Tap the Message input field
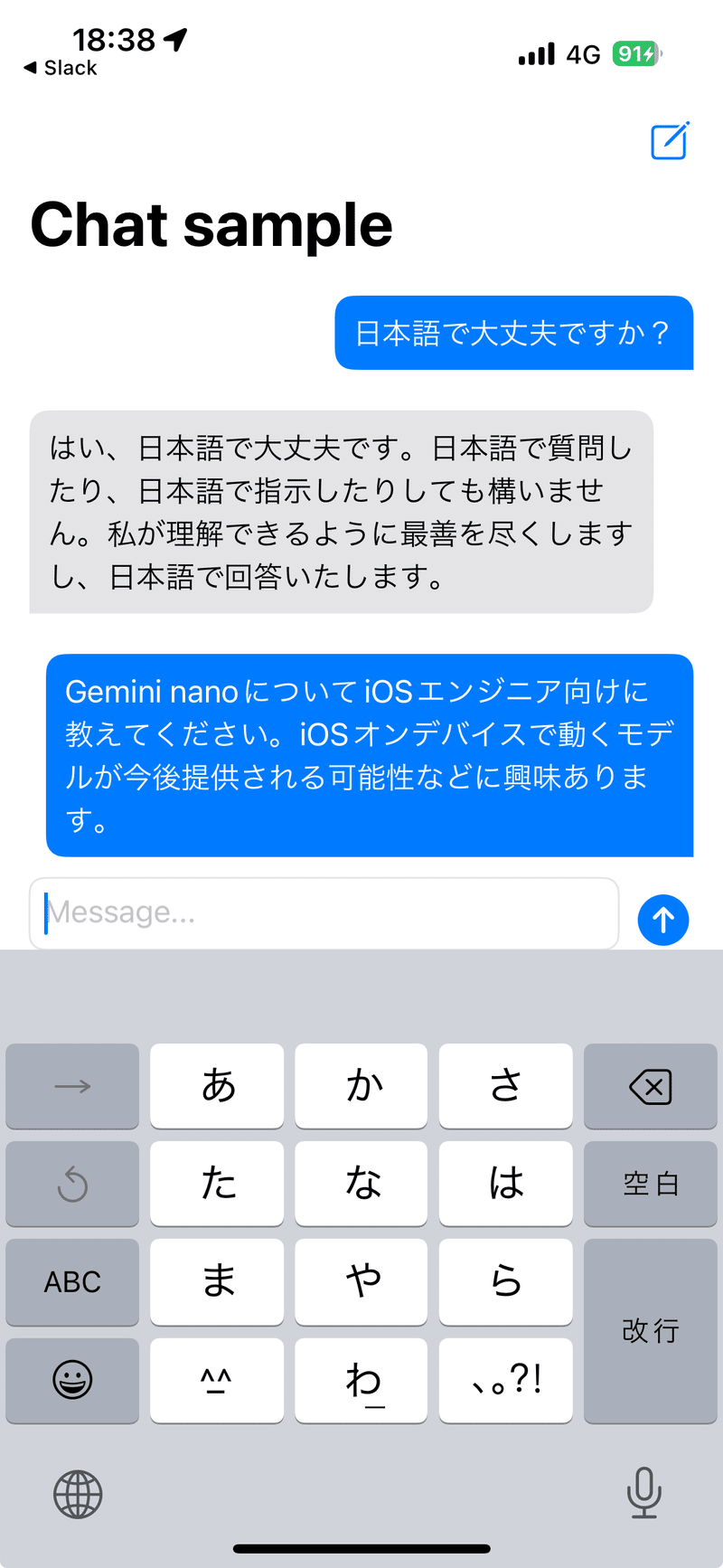 click(x=323, y=912)
